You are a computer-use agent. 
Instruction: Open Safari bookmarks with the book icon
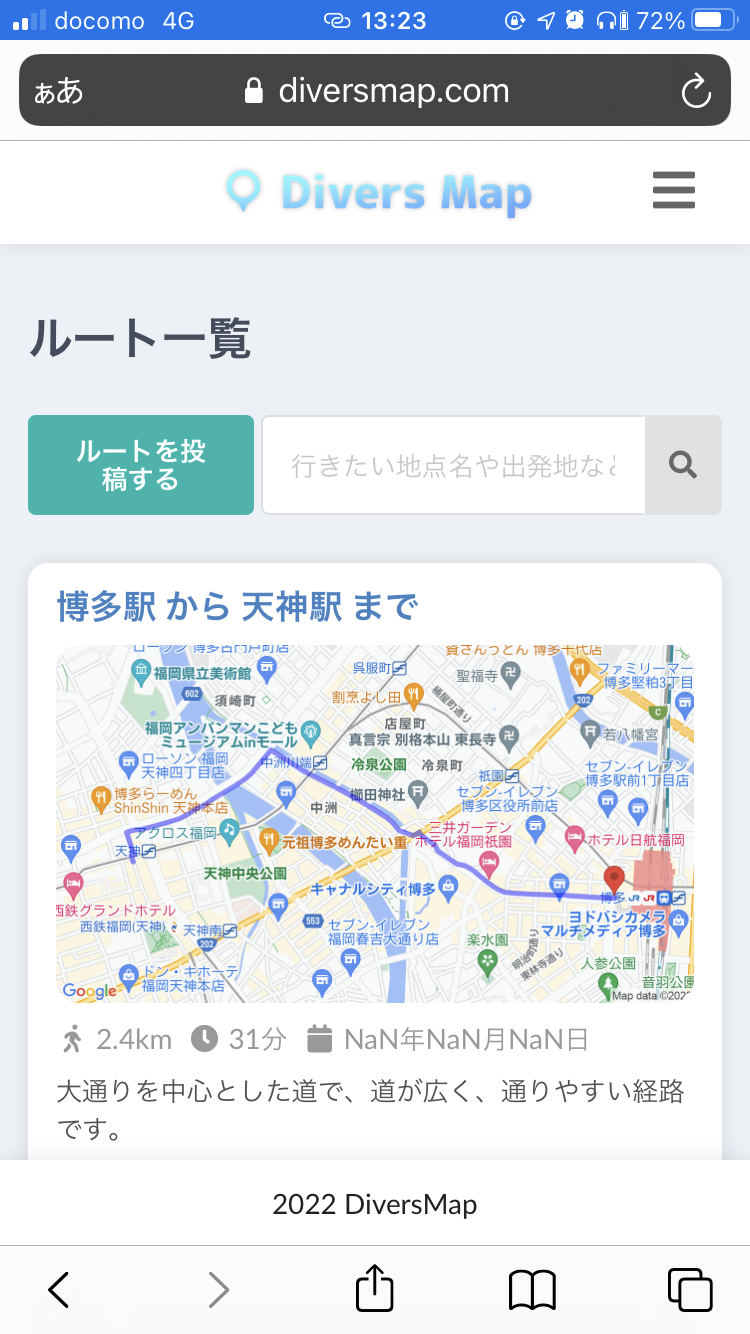531,1289
